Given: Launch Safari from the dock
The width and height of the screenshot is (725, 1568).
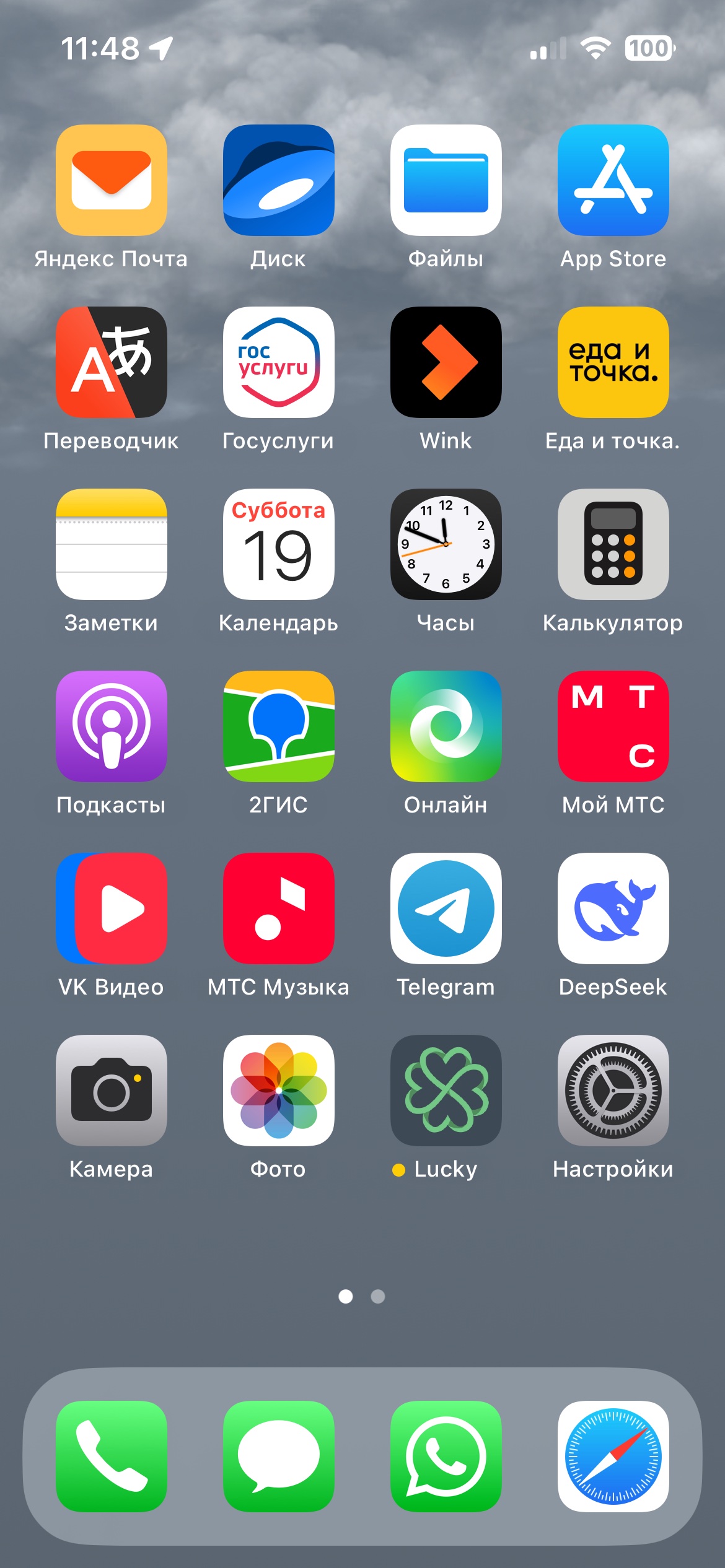Looking at the screenshot, I should (613, 1457).
